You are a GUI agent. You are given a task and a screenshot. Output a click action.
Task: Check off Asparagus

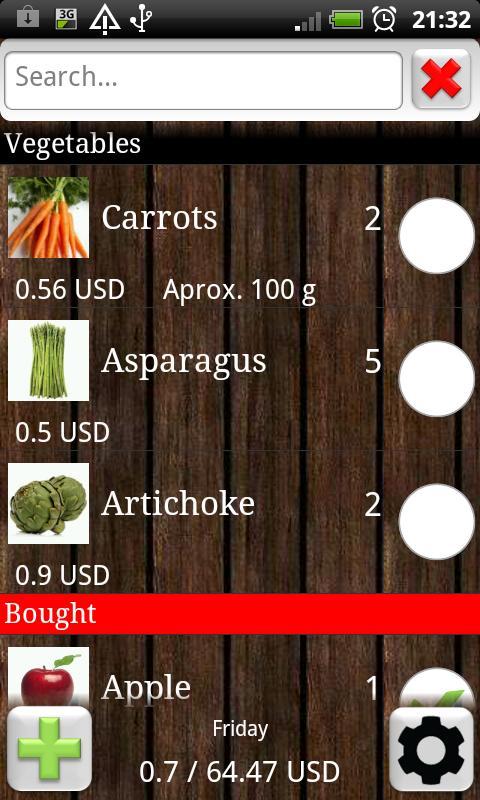[437, 379]
